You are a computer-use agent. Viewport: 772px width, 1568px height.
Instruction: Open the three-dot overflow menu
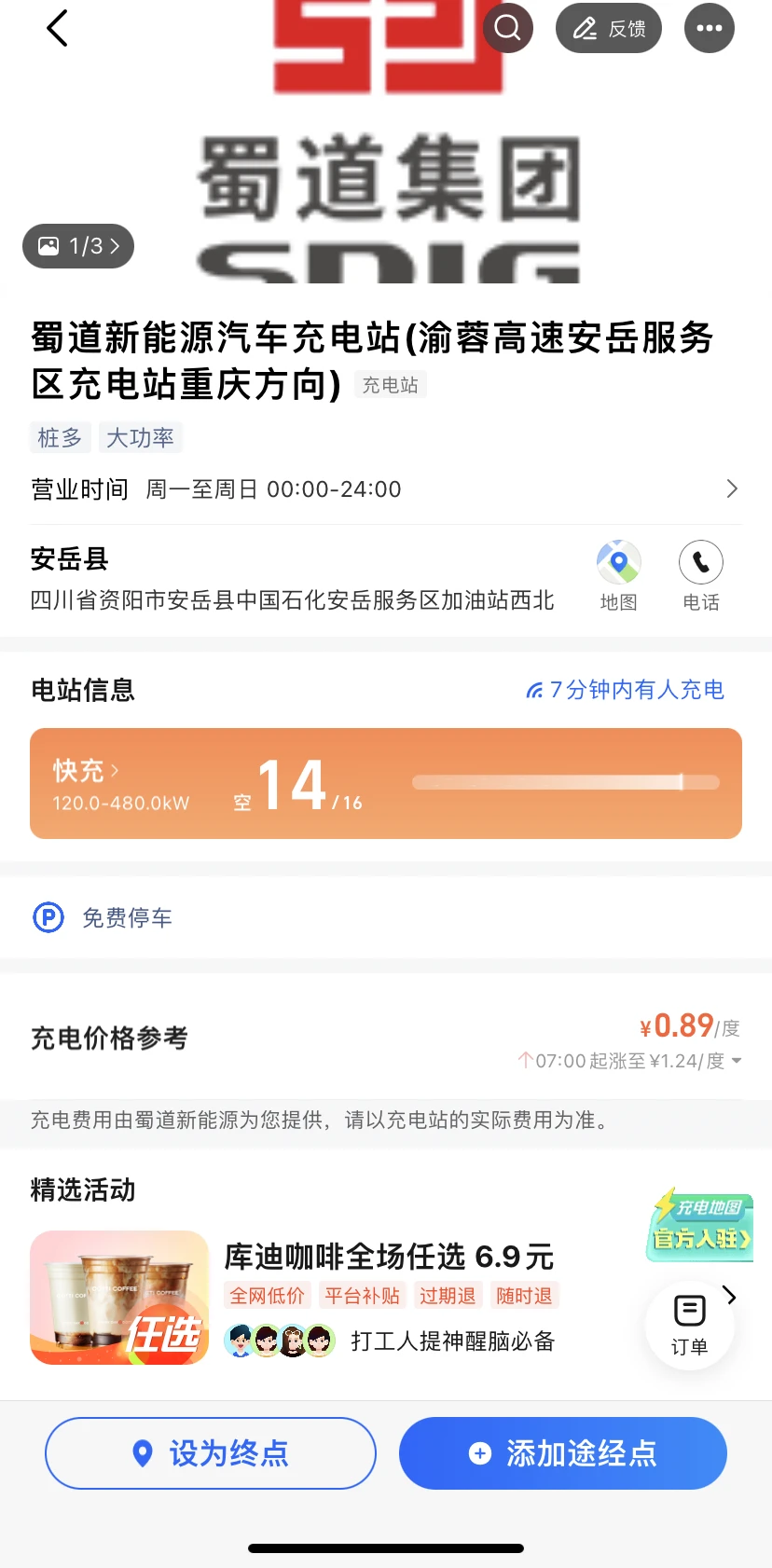(x=709, y=29)
